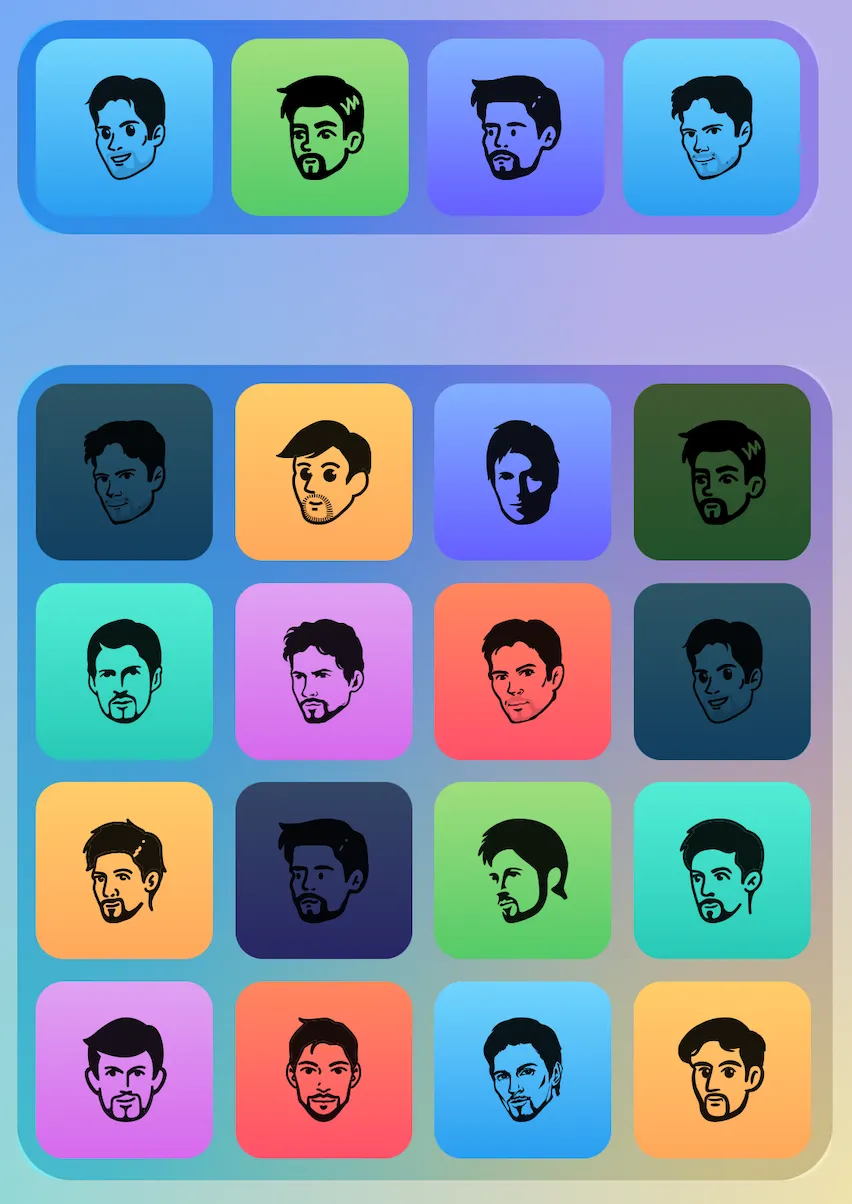
Task: Pick the half-shadowed face on the blue-purple tile
Action: click(x=522, y=472)
